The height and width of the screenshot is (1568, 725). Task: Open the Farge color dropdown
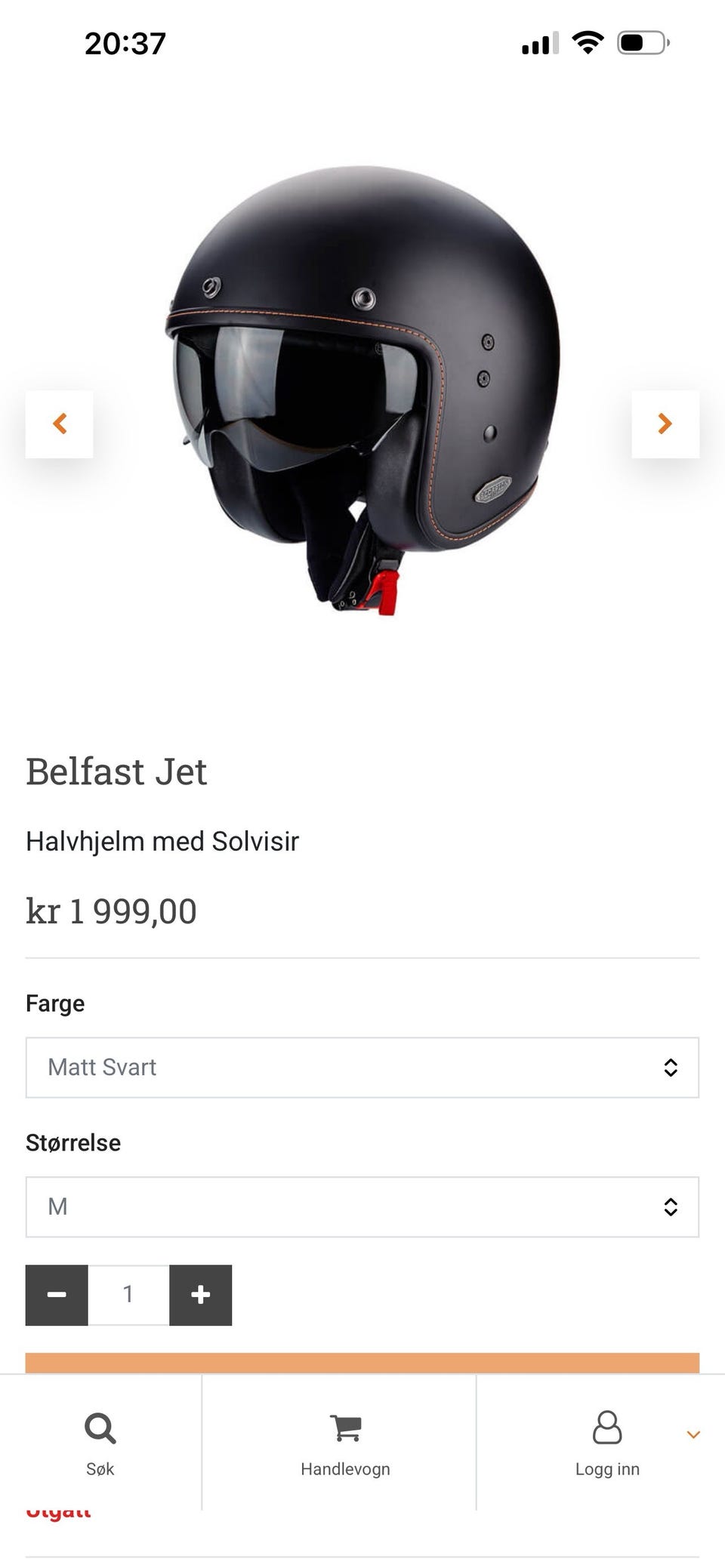[x=362, y=1067]
